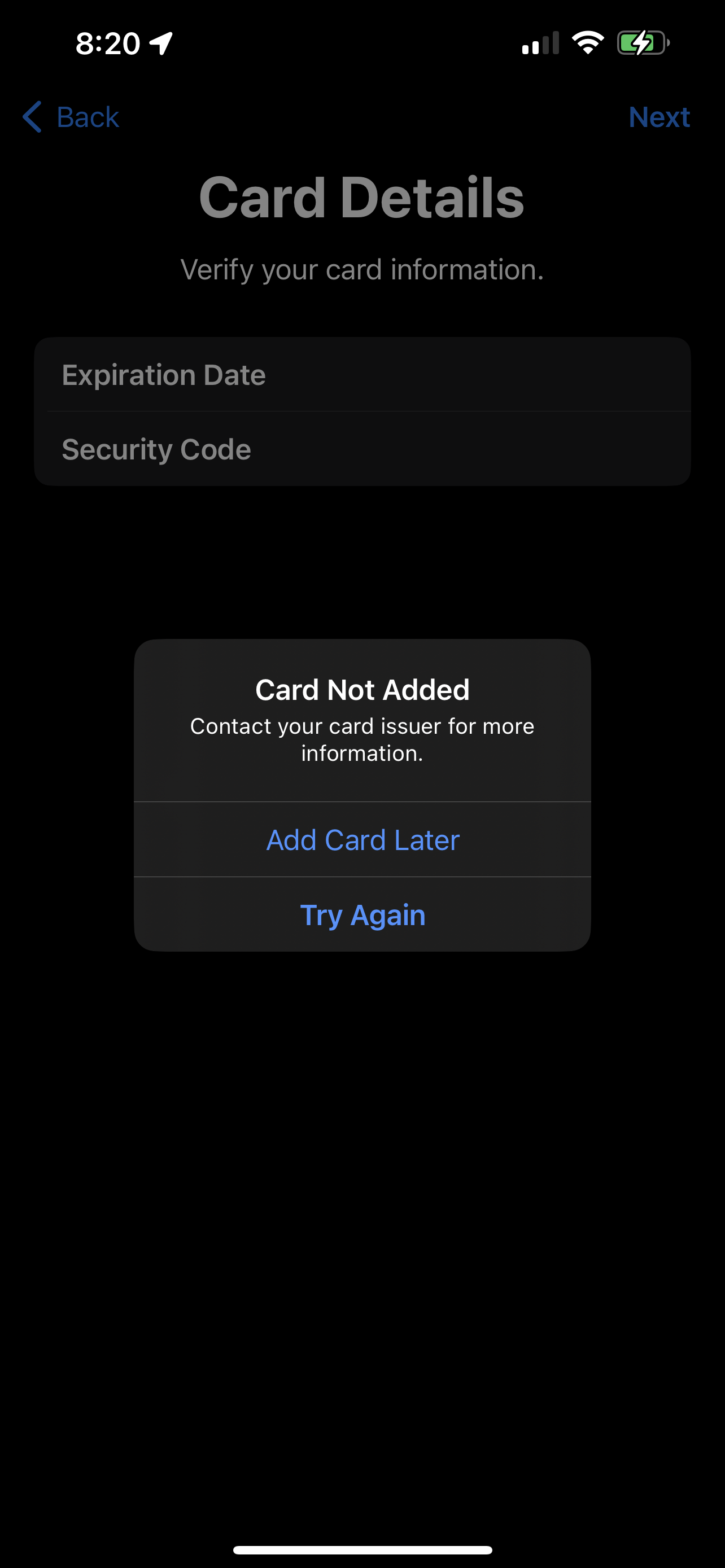The width and height of the screenshot is (725, 1568).
Task: Select the Security Code field
Action: [x=362, y=449]
